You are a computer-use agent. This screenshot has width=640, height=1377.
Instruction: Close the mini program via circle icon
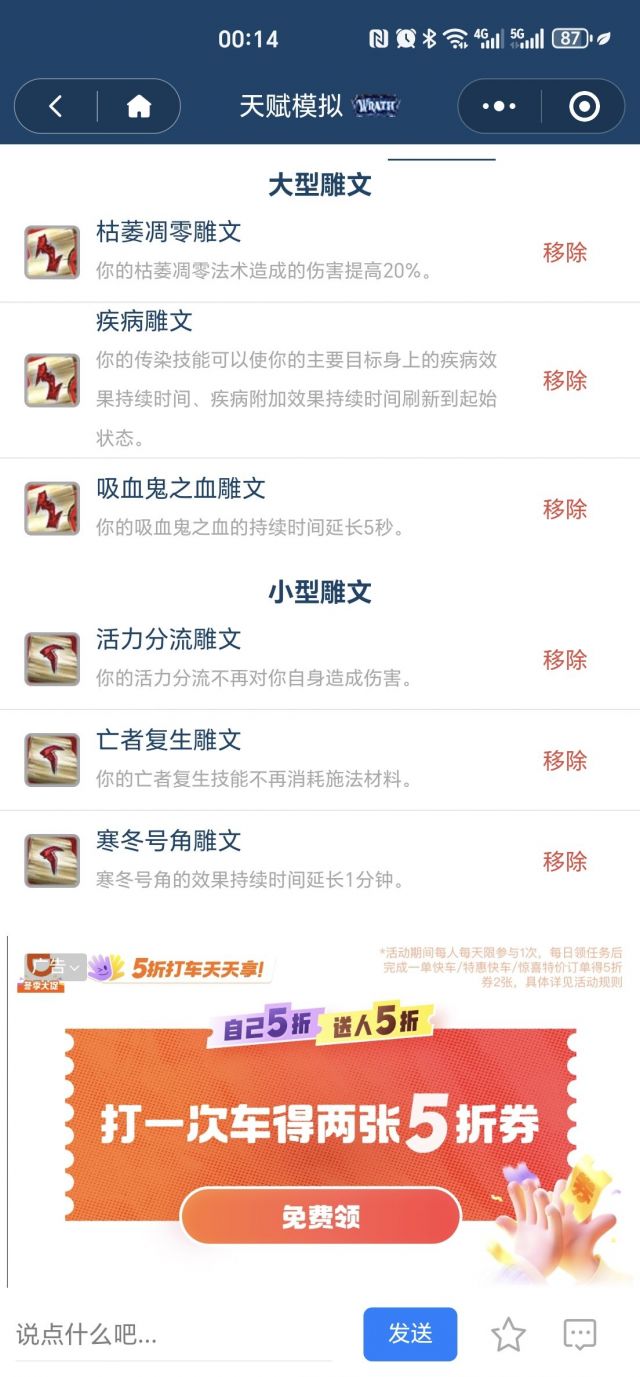pos(584,106)
